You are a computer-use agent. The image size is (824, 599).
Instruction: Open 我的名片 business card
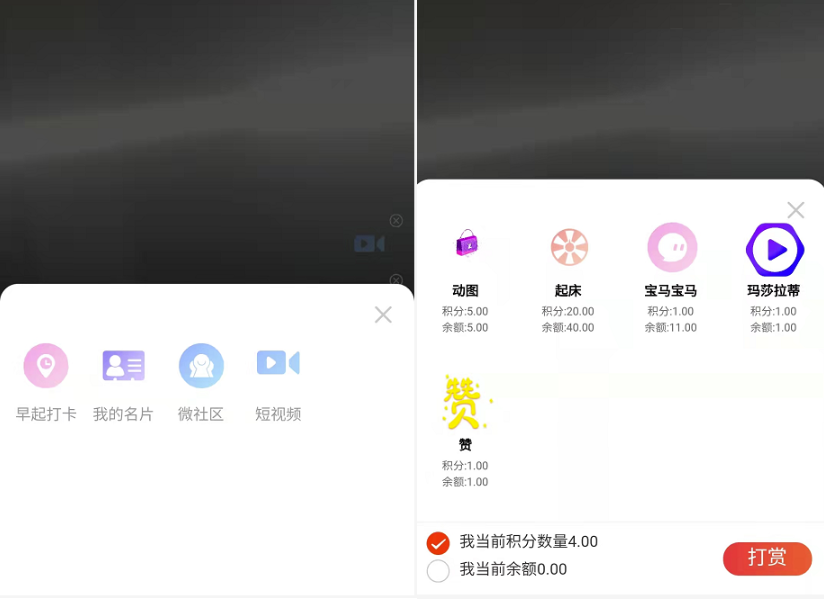point(123,367)
